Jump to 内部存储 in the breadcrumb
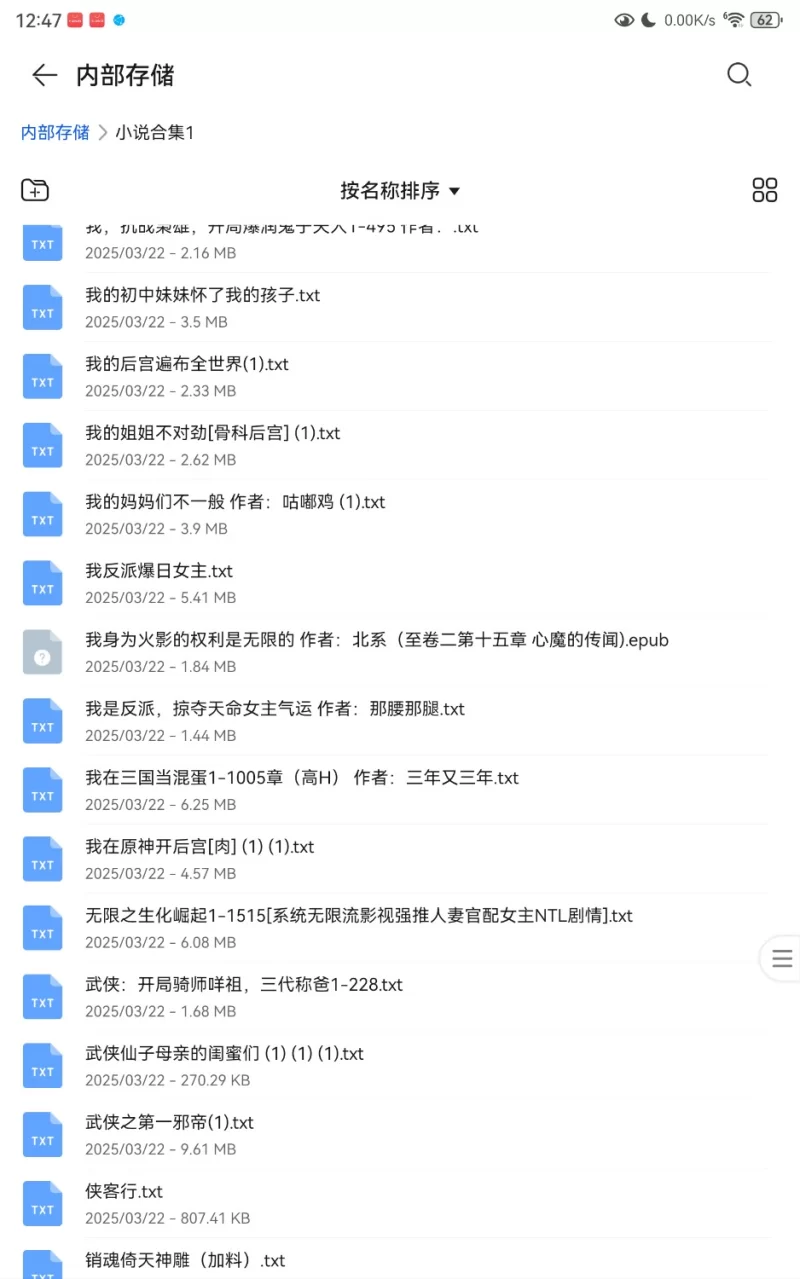The height and width of the screenshot is (1279, 800). pos(55,132)
